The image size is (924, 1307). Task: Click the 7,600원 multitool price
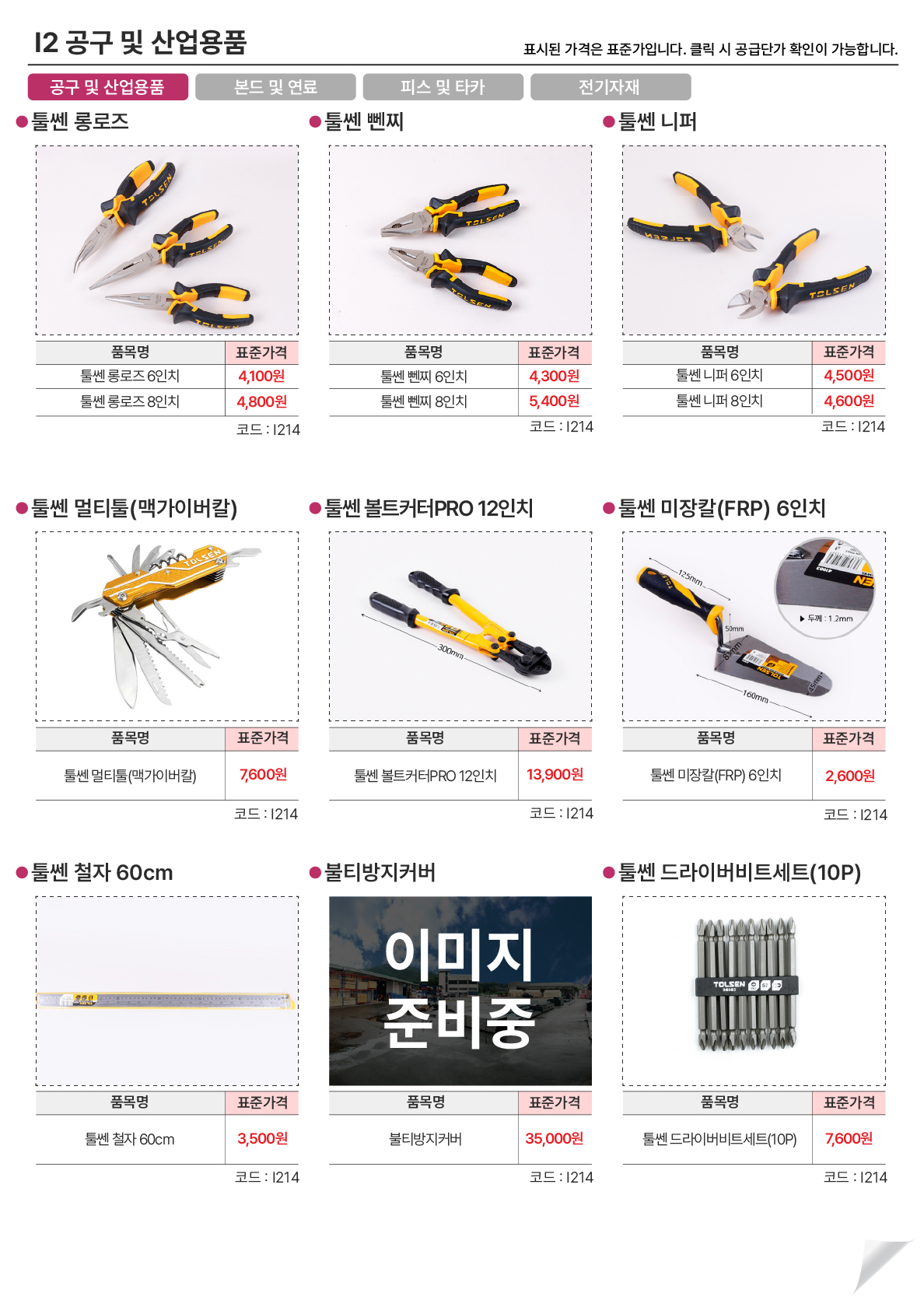pyautogui.click(x=263, y=775)
